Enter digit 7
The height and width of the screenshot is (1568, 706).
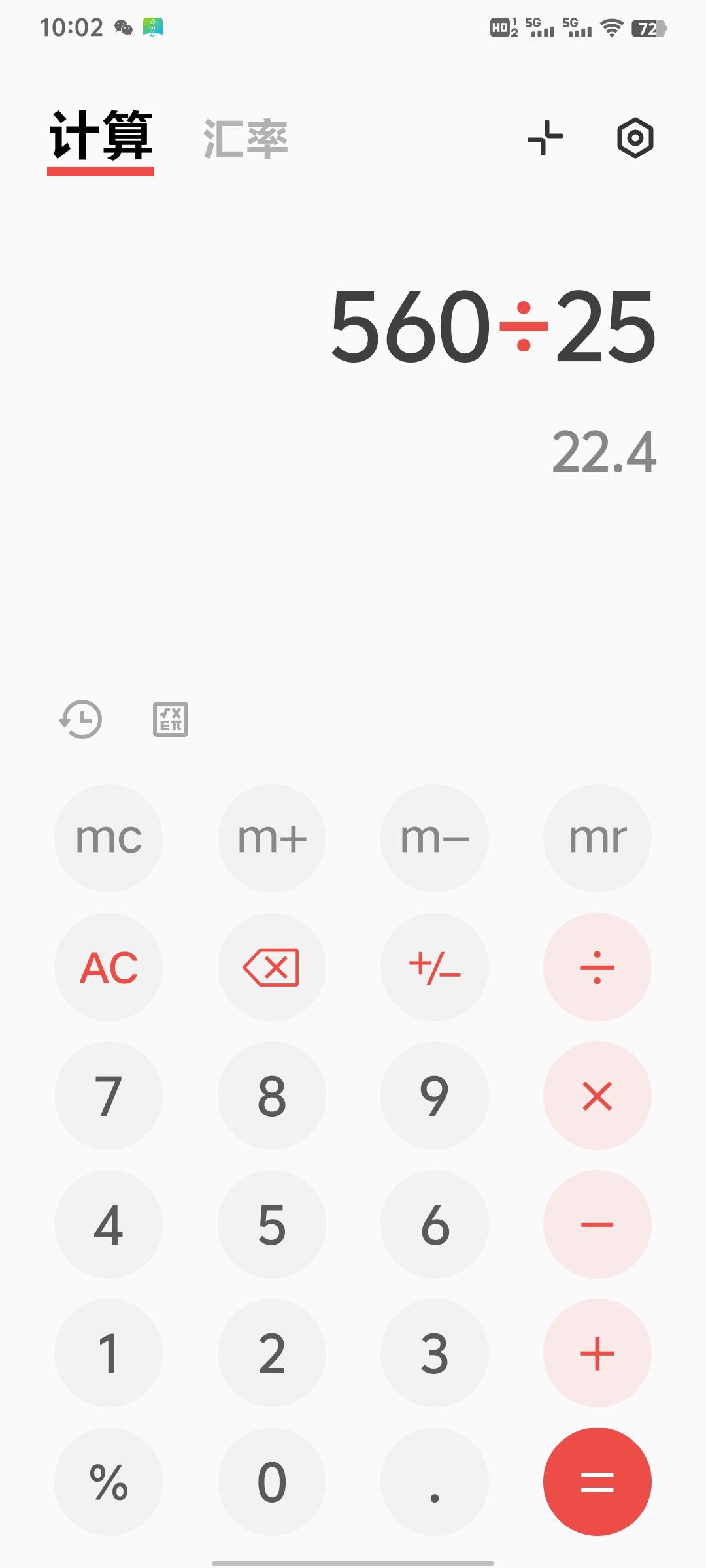click(109, 1096)
